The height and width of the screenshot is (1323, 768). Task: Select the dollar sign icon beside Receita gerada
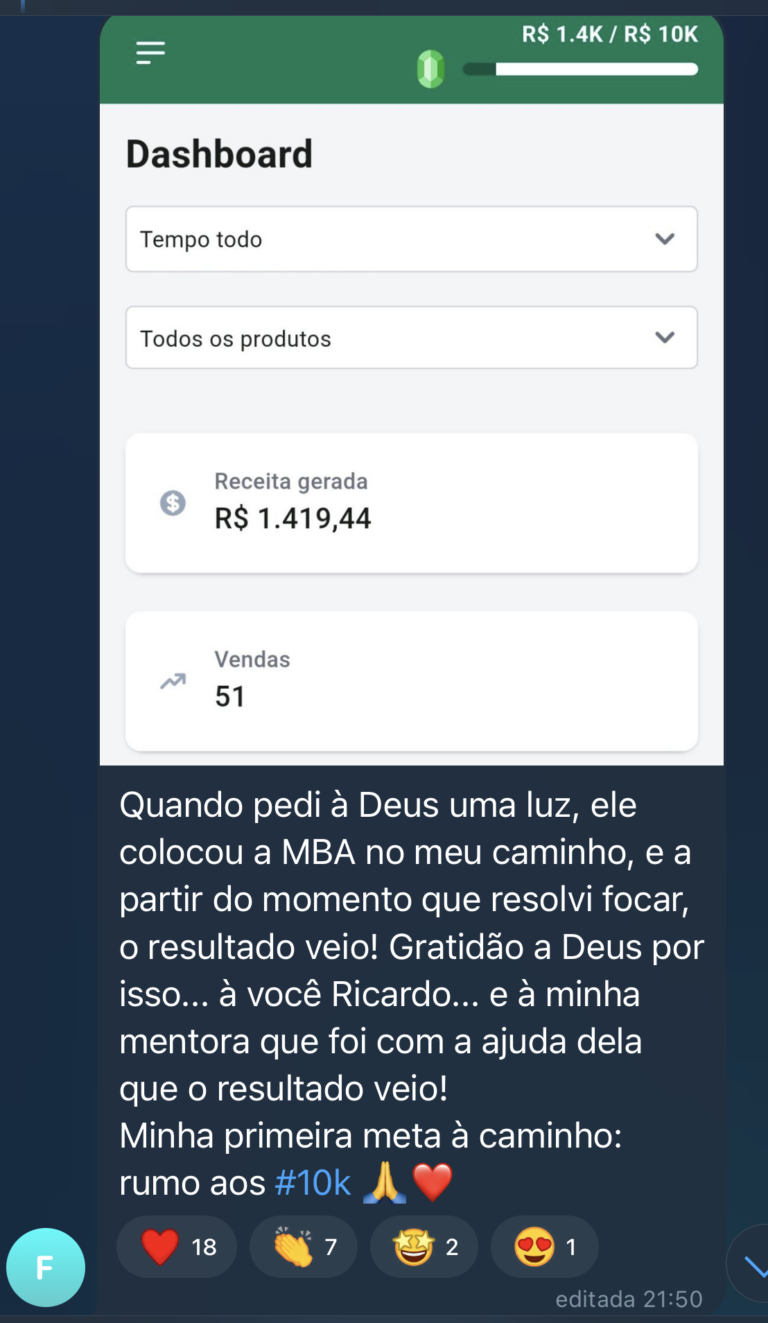tap(172, 503)
